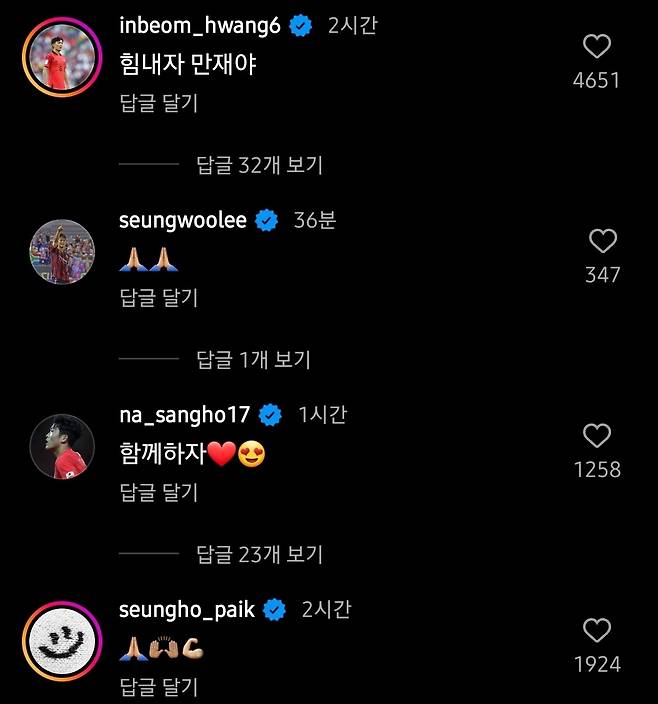
Task: Open seungho_paik's profile picture
Action: point(61,640)
